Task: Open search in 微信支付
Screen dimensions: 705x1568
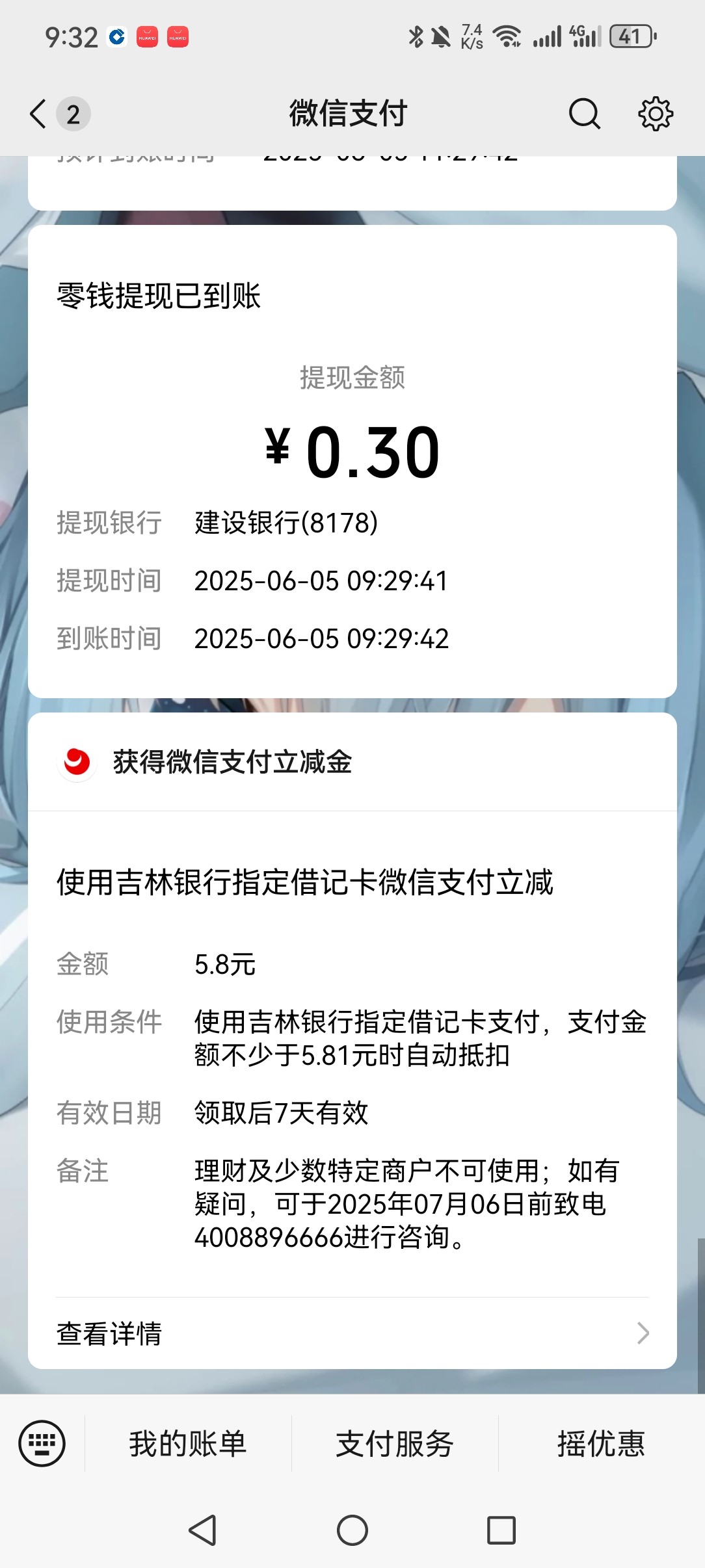Action: pos(584,114)
